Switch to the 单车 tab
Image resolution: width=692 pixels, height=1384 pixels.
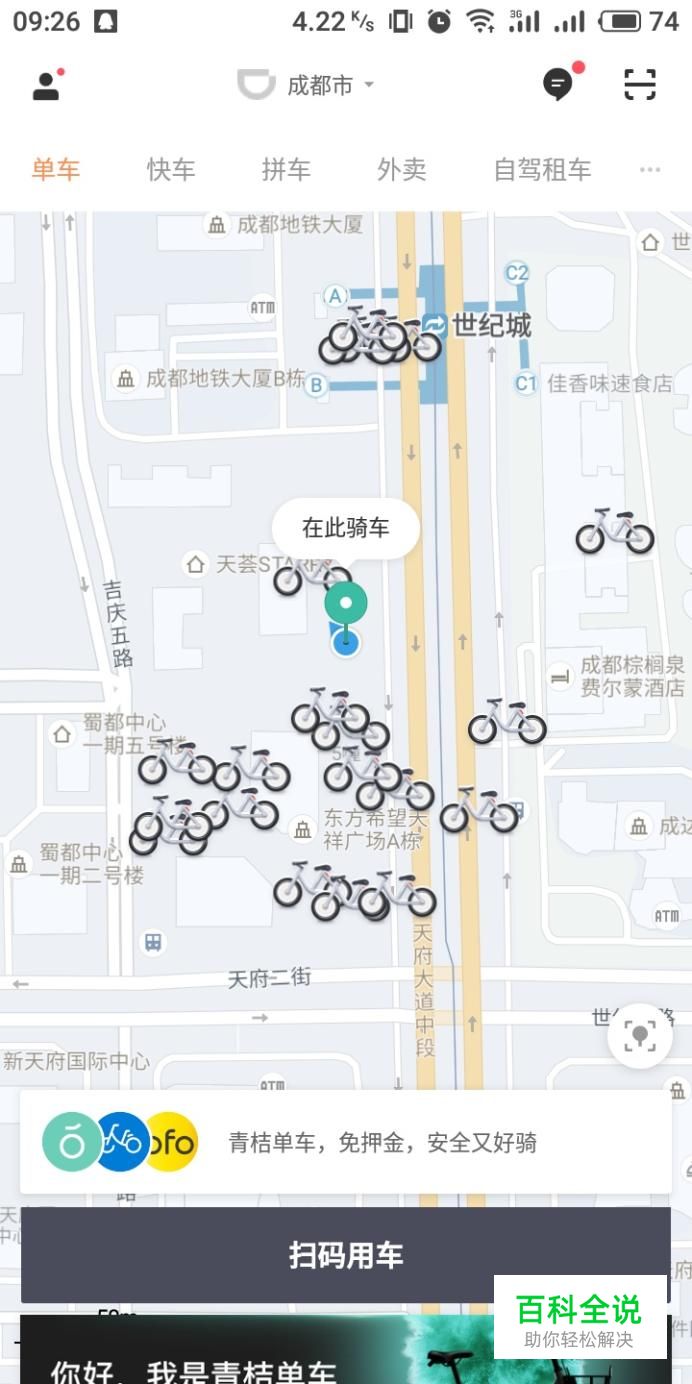(x=55, y=170)
